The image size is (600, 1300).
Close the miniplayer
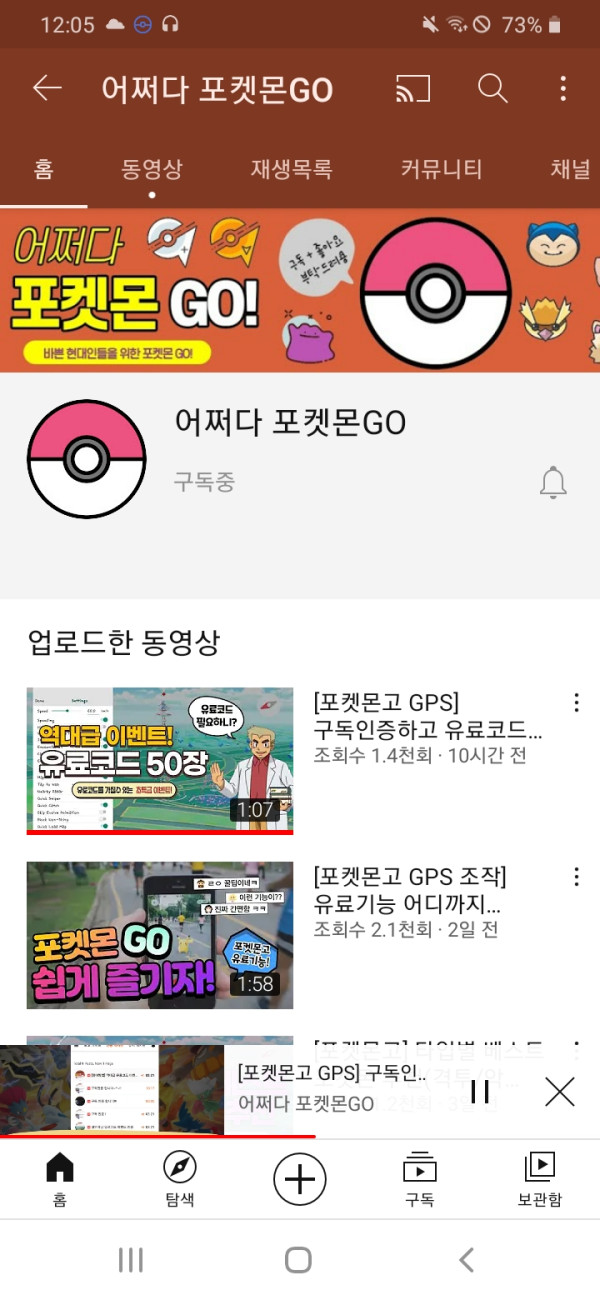point(560,1091)
